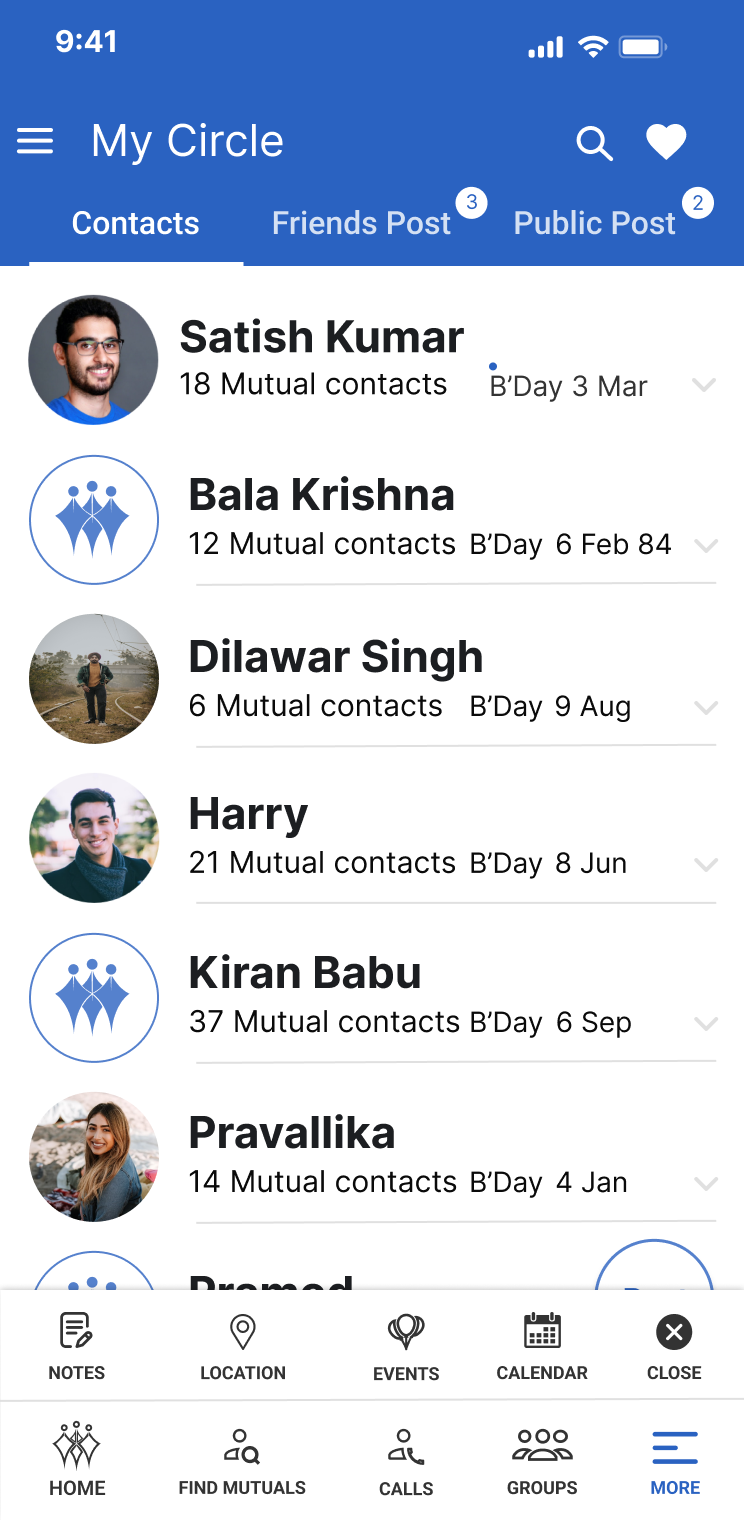Open the Calendar option
744x1520 pixels.
[x=542, y=1346]
